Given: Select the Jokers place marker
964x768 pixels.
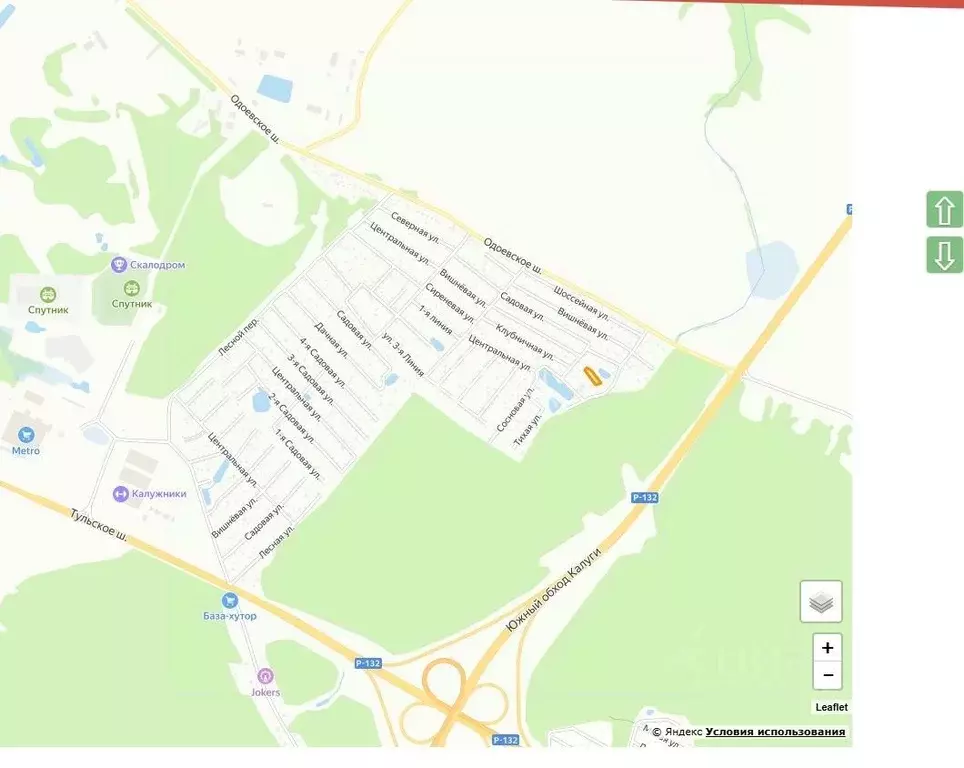Looking at the screenshot, I should (x=265, y=676).
